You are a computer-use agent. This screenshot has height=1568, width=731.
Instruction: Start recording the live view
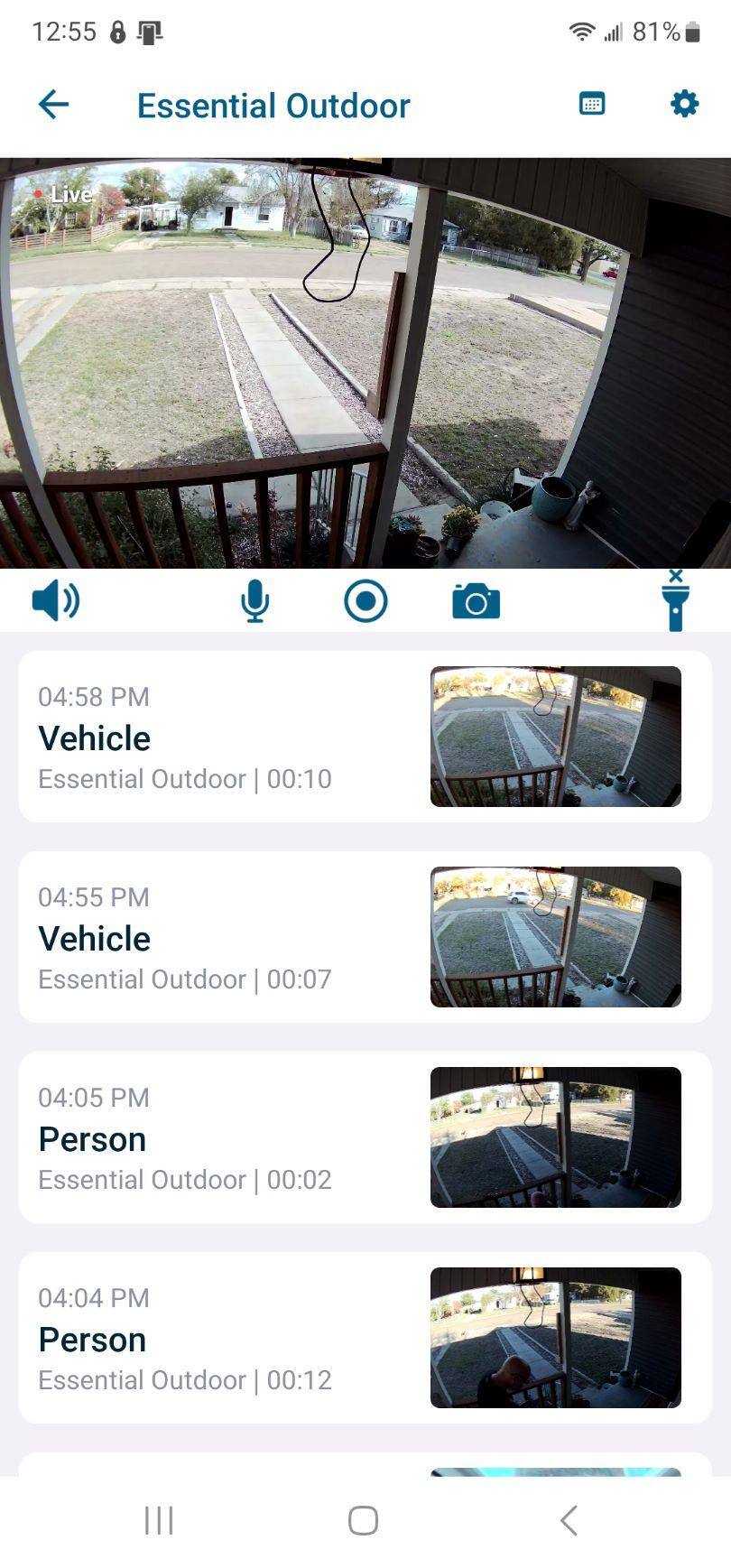pyautogui.click(x=365, y=600)
